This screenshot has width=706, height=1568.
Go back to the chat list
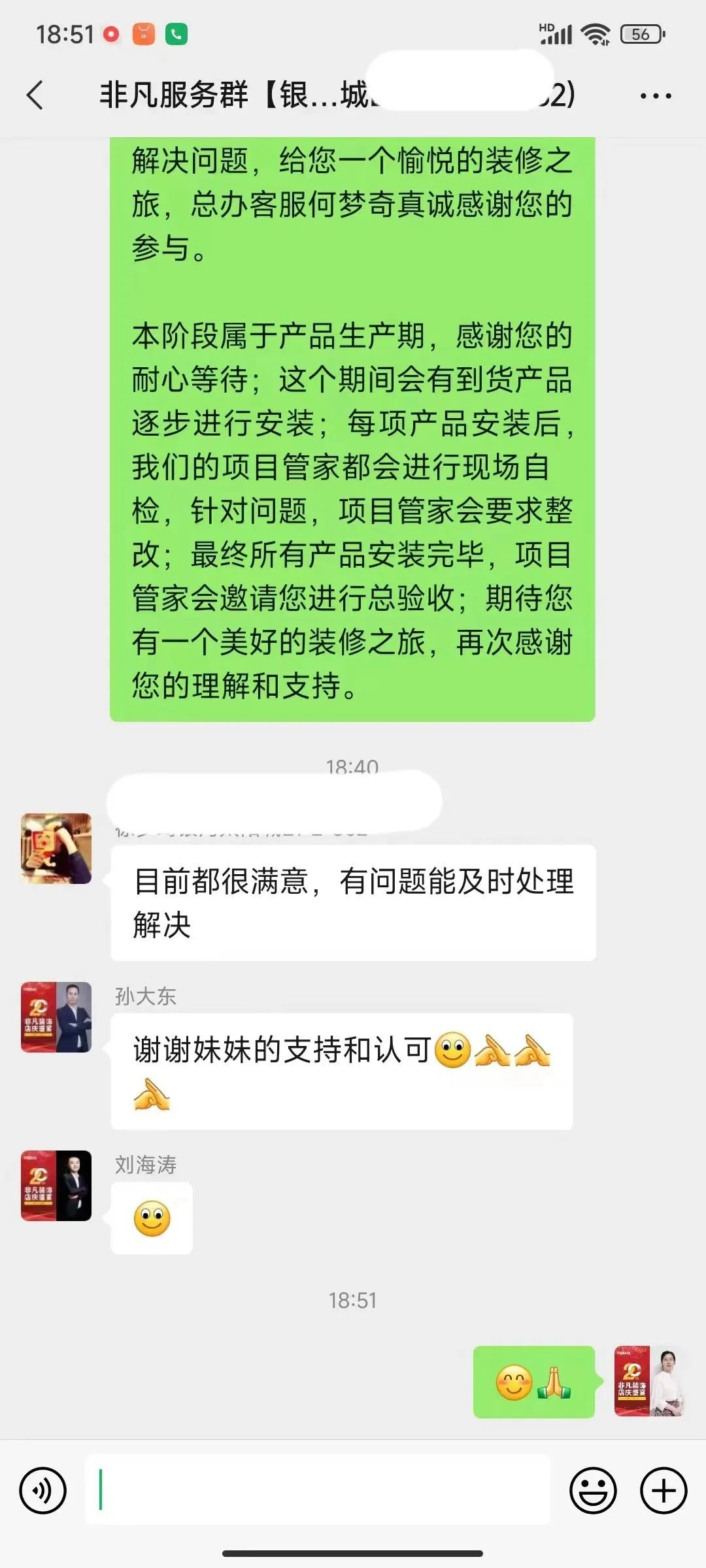pyautogui.click(x=35, y=95)
